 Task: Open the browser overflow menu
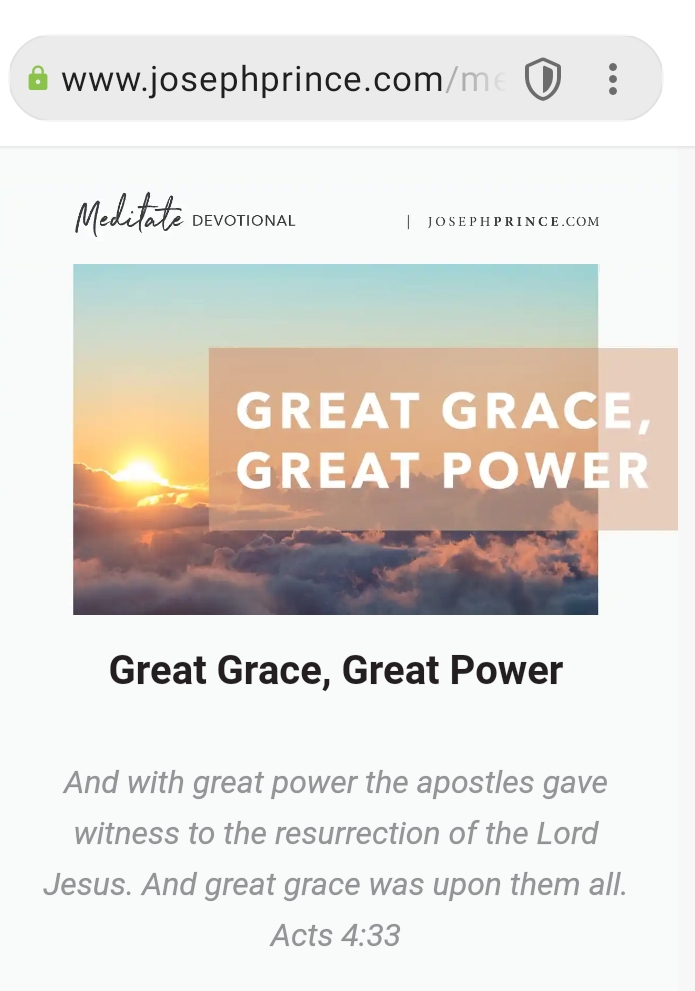[613, 79]
